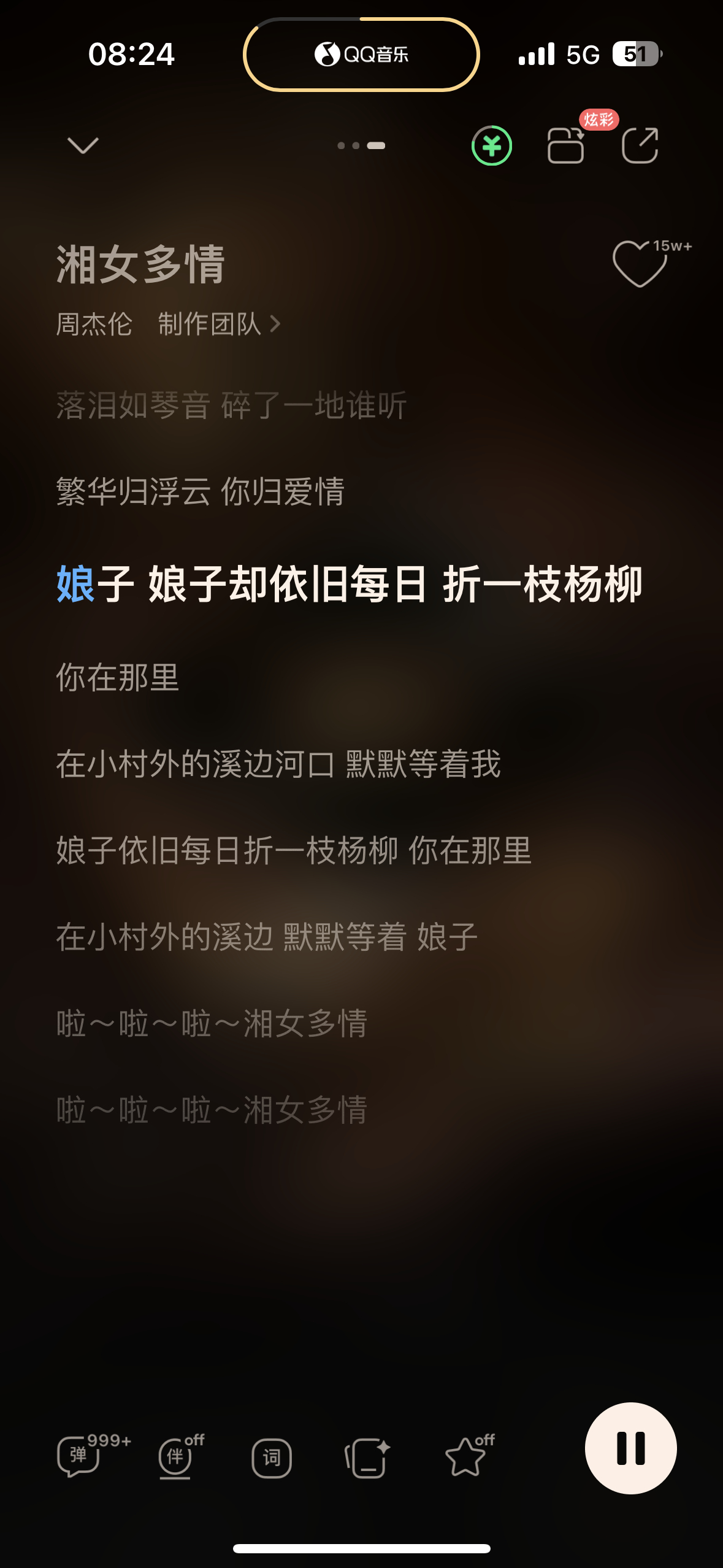
Task: Open bullet comments with the 弹 999+ icon
Action: (x=78, y=1456)
